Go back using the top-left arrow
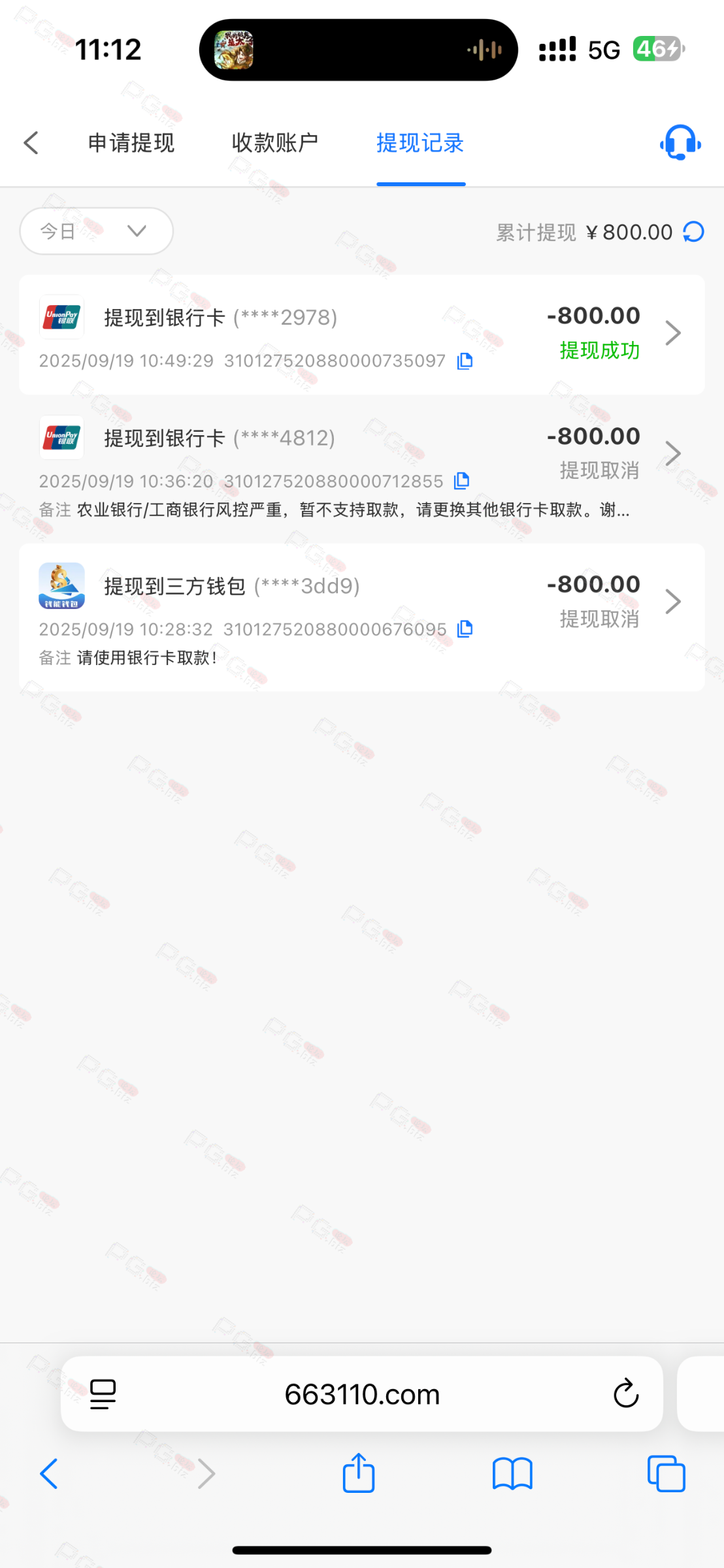The height and width of the screenshot is (1568, 724). 31,142
